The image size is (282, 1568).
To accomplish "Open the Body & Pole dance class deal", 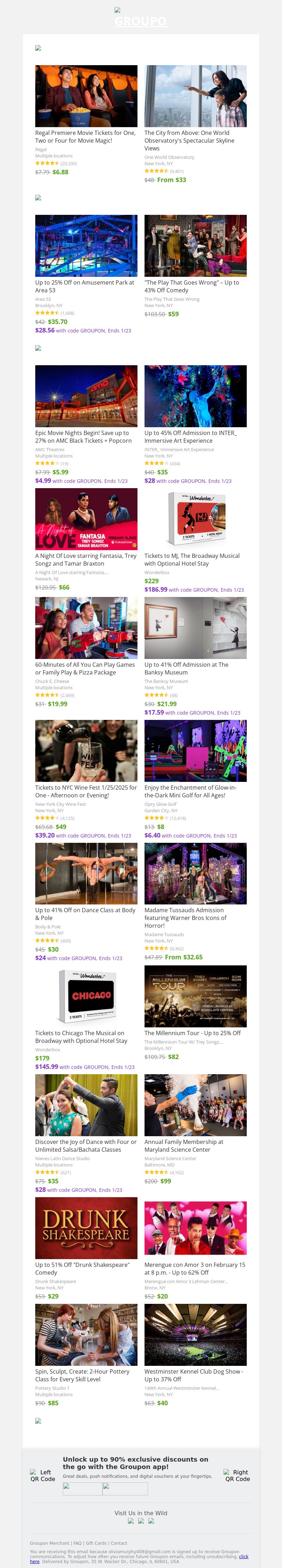I will coord(86,914).
